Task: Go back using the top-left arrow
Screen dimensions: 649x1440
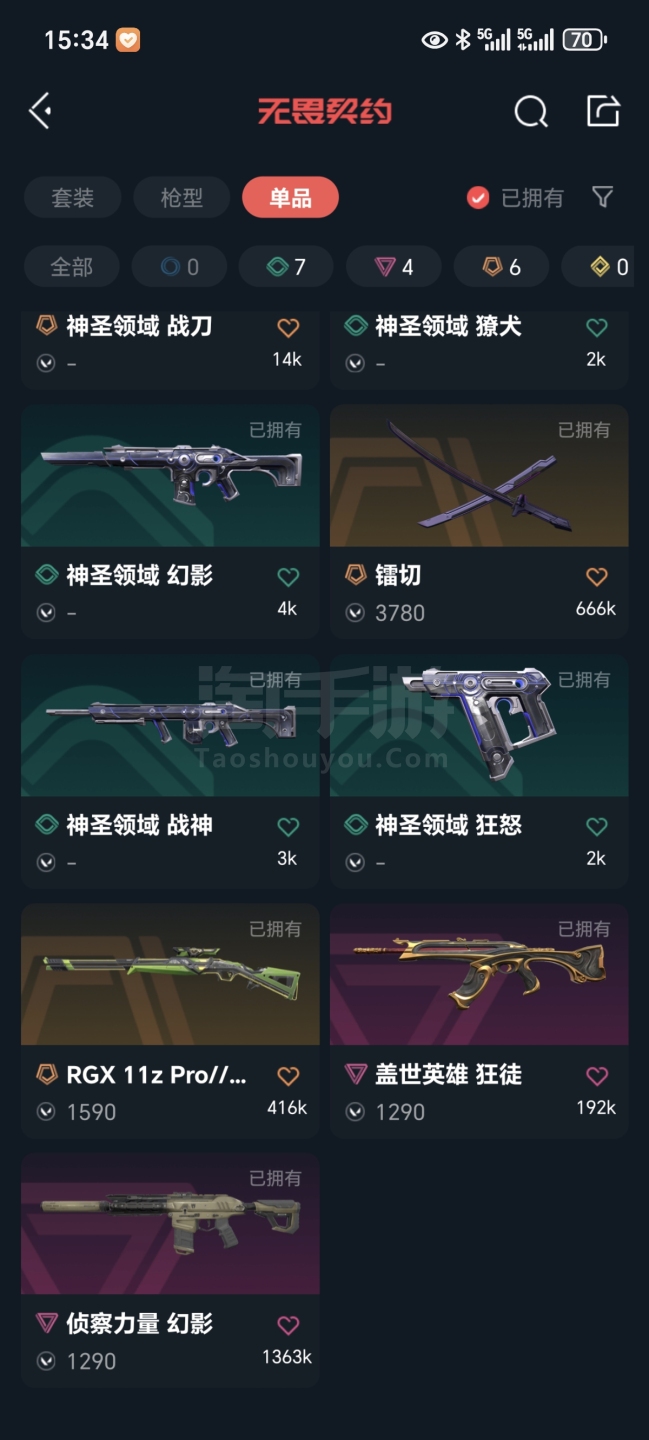Action: point(40,111)
